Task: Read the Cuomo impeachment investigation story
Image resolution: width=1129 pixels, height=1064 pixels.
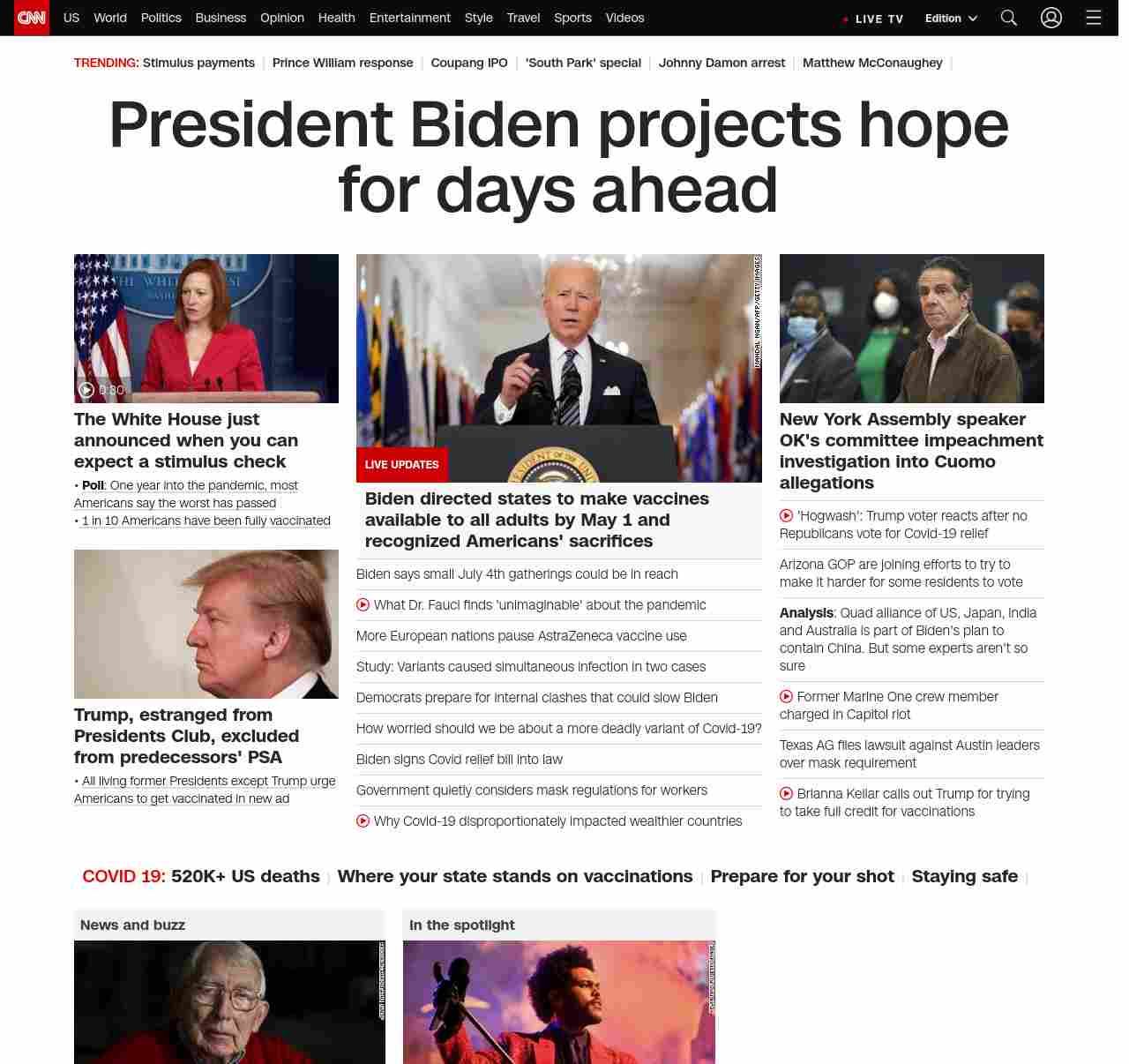Action: (x=911, y=451)
